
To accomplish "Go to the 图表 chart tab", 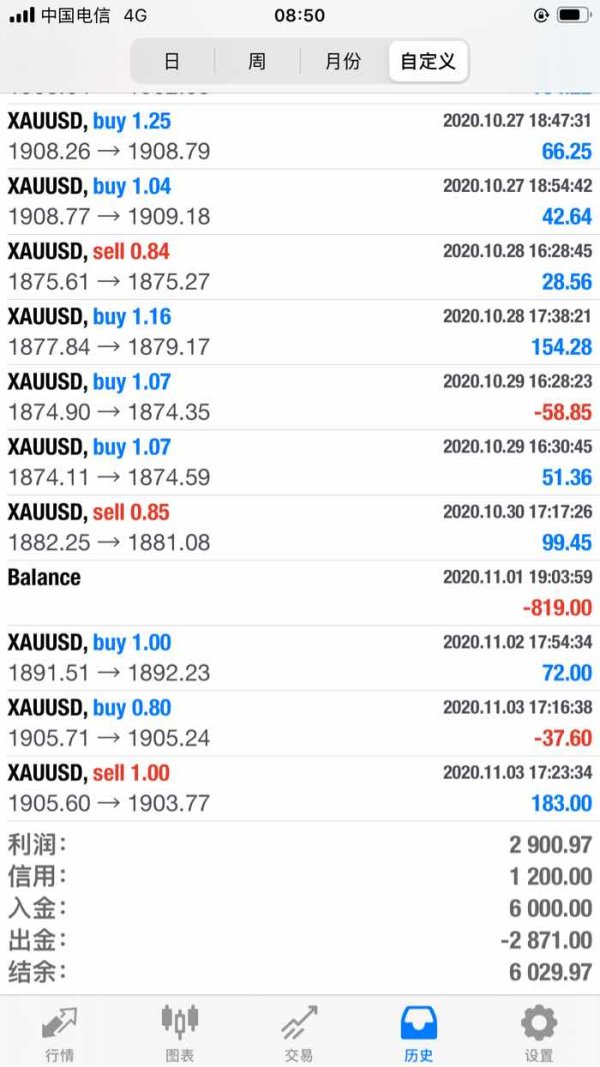I will coord(180,1033).
